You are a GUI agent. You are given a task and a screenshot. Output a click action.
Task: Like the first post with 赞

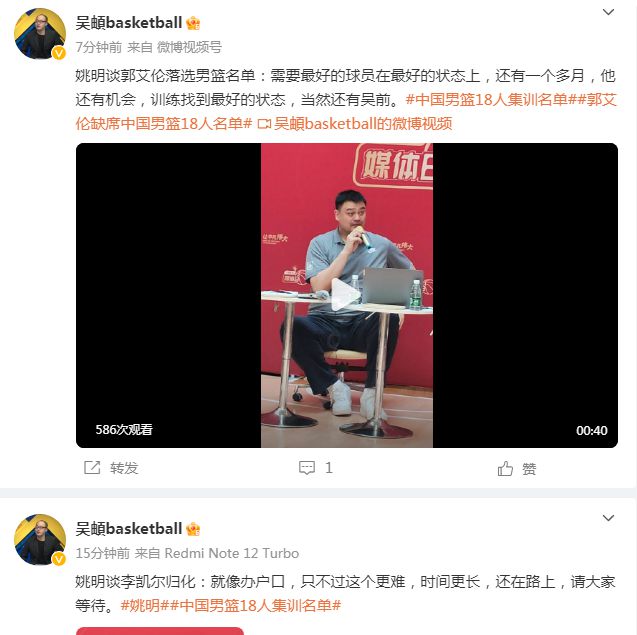[x=518, y=468]
